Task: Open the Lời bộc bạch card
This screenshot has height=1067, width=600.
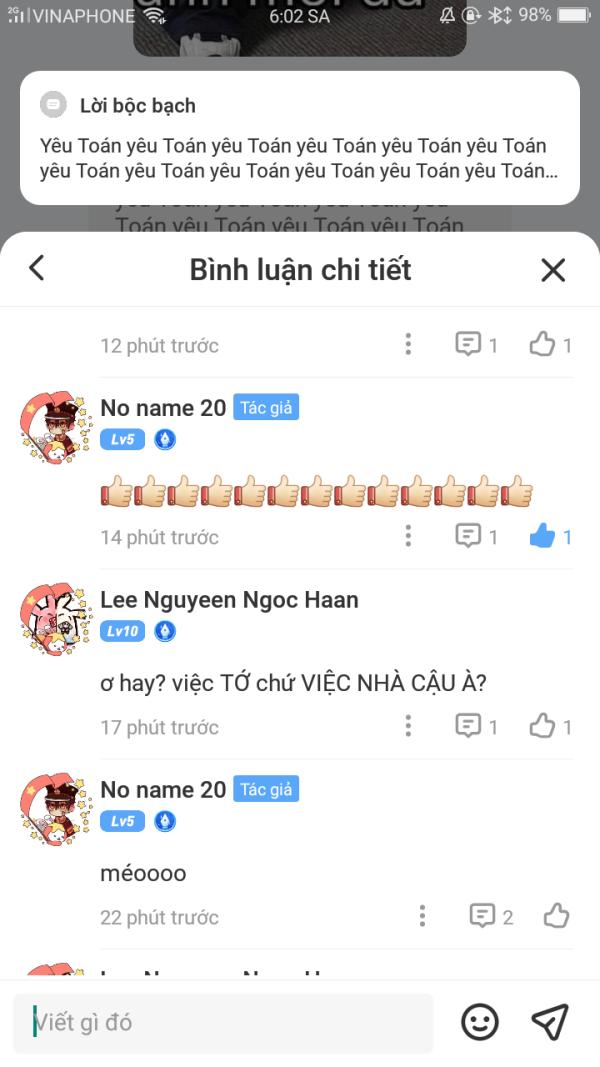Action: point(299,138)
